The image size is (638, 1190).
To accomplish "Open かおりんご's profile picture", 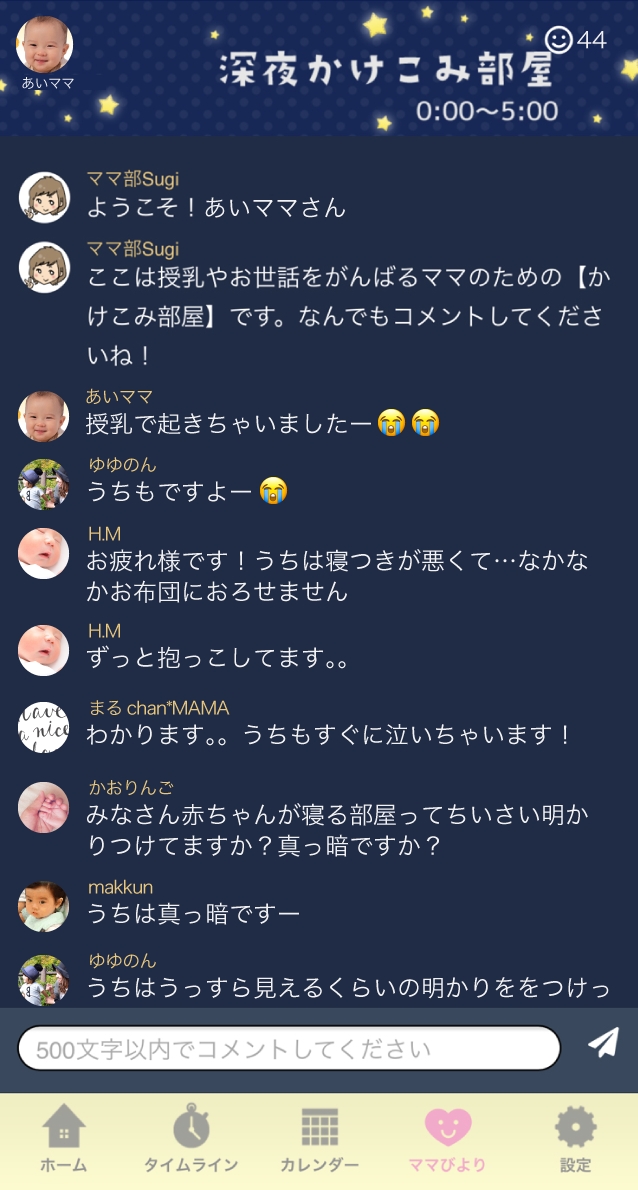I will [x=44, y=807].
